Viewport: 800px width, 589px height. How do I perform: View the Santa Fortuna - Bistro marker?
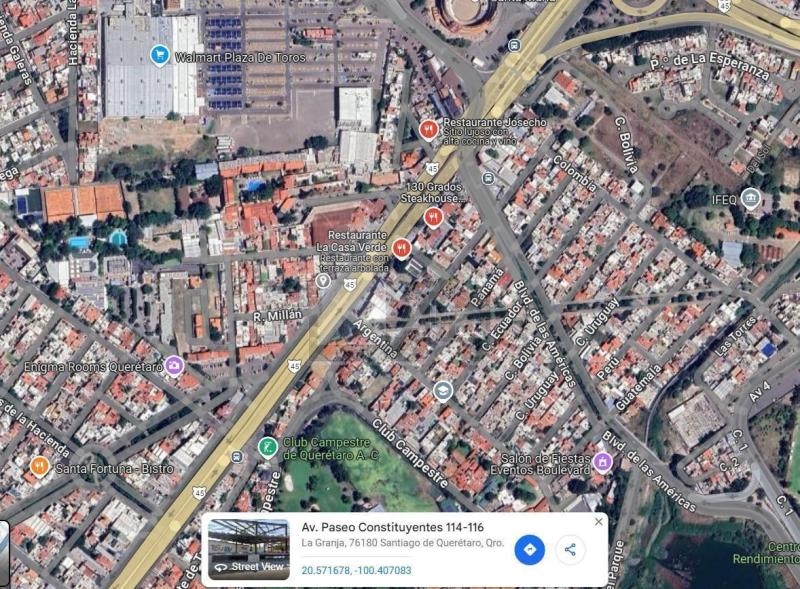pos(40,466)
